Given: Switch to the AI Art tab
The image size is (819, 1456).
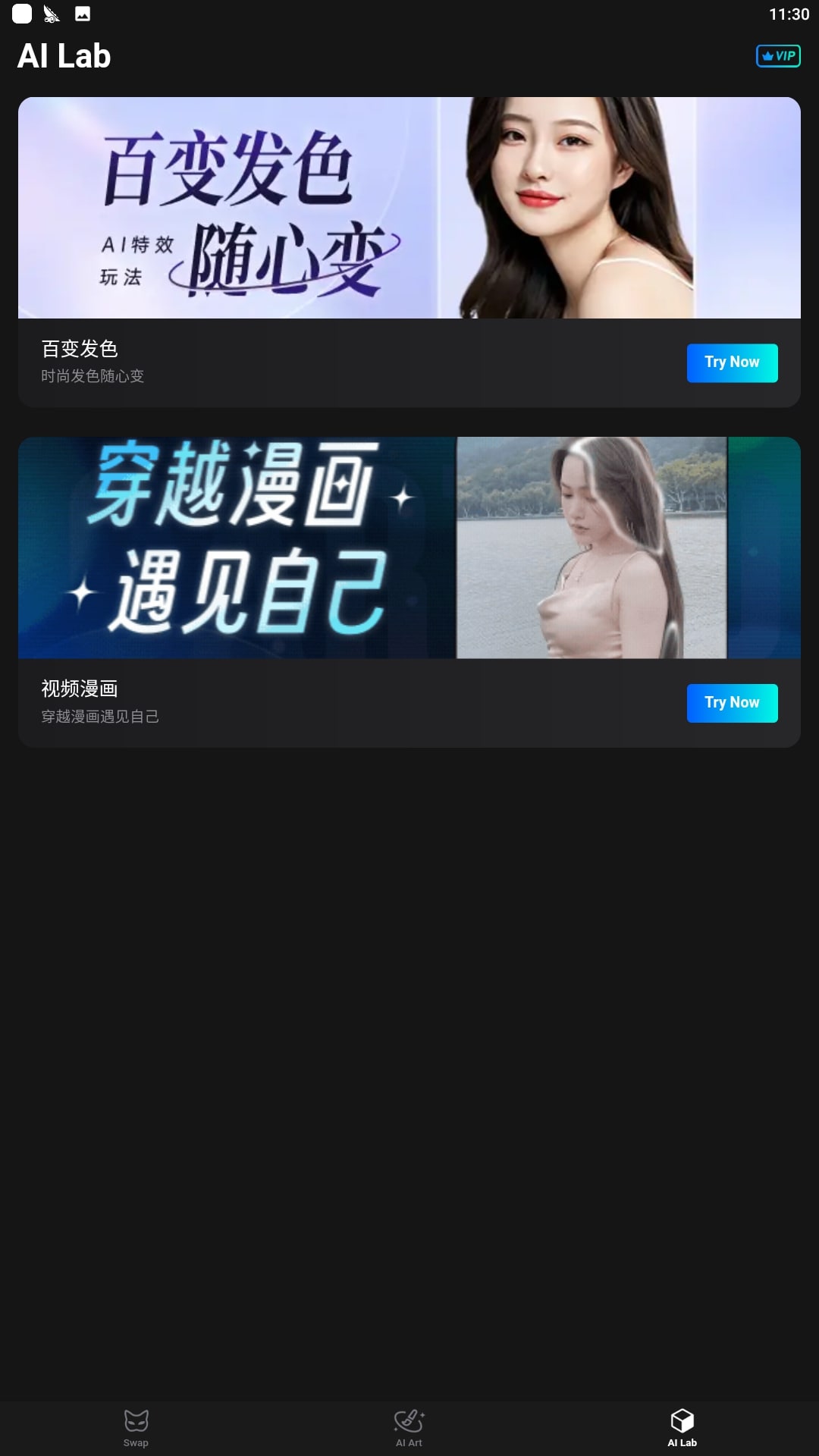Looking at the screenshot, I should coord(409,1427).
